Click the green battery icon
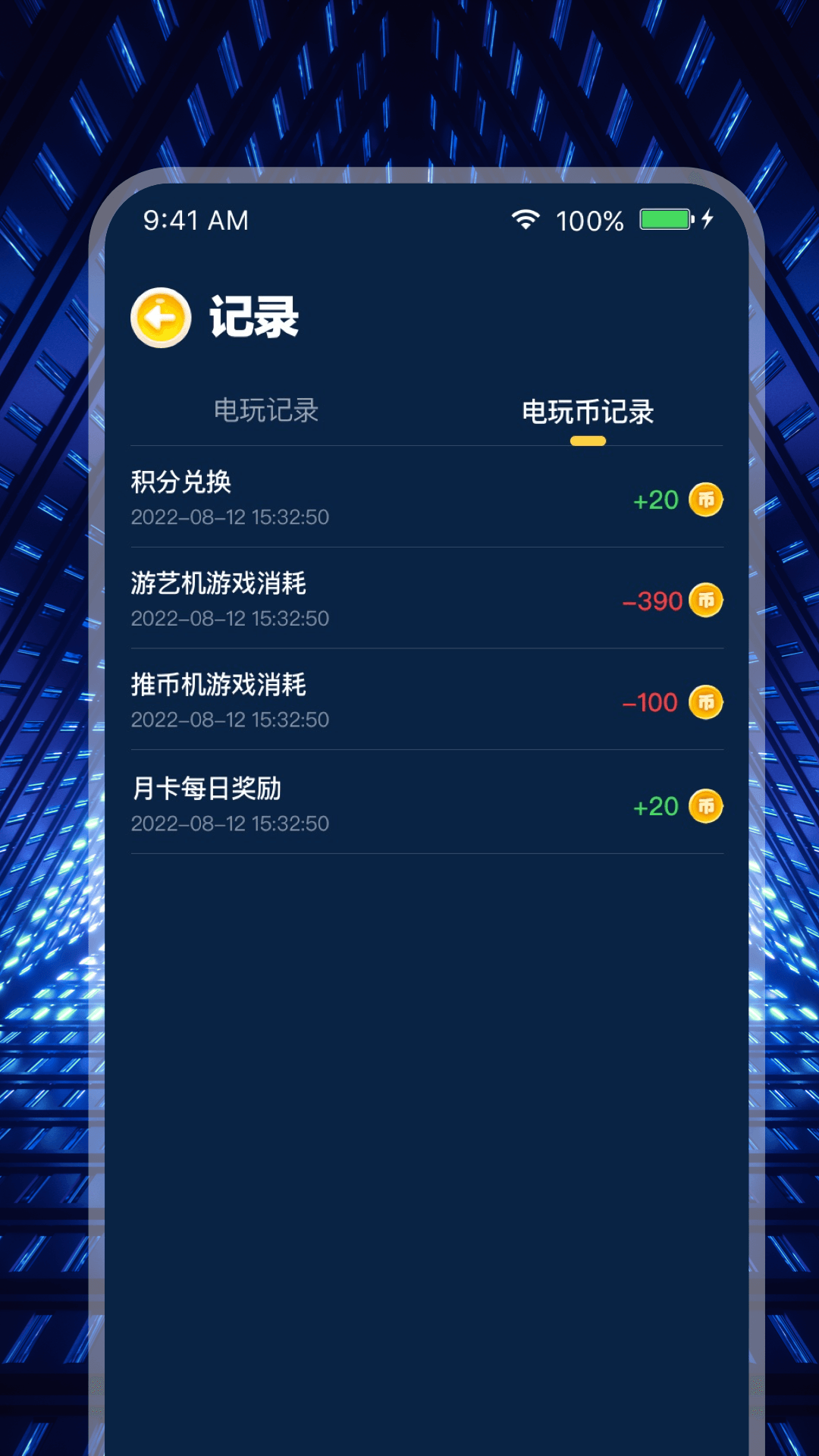This screenshot has width=819, height=1456. pyautogui.click(x=664, y=220)
